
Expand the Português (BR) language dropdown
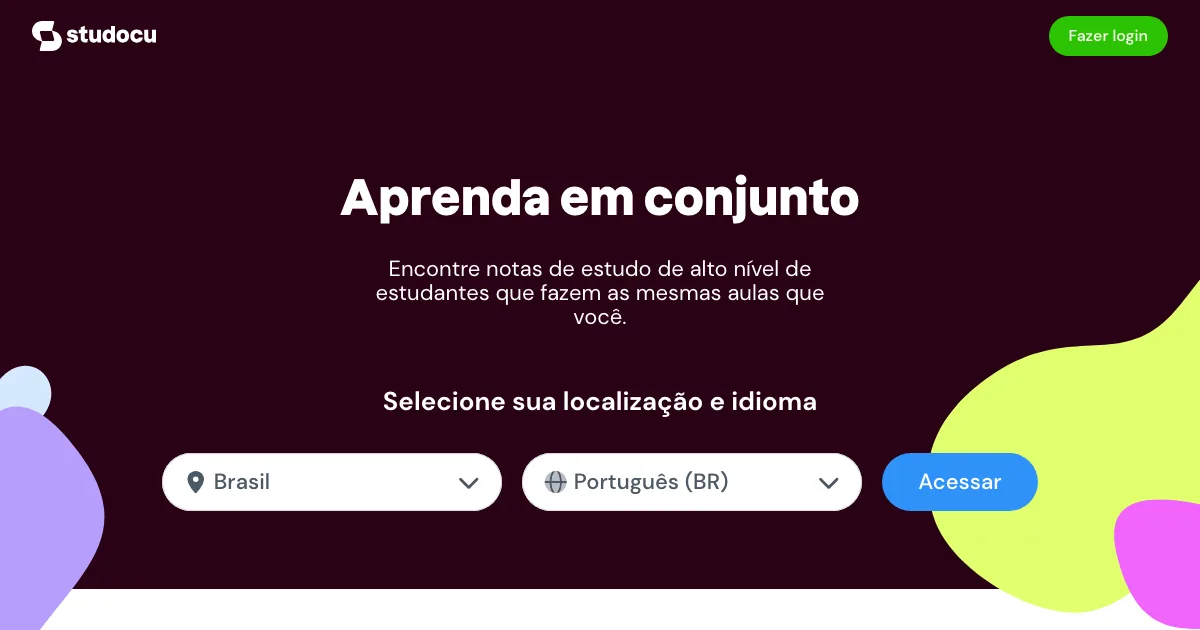pos(691,482)
